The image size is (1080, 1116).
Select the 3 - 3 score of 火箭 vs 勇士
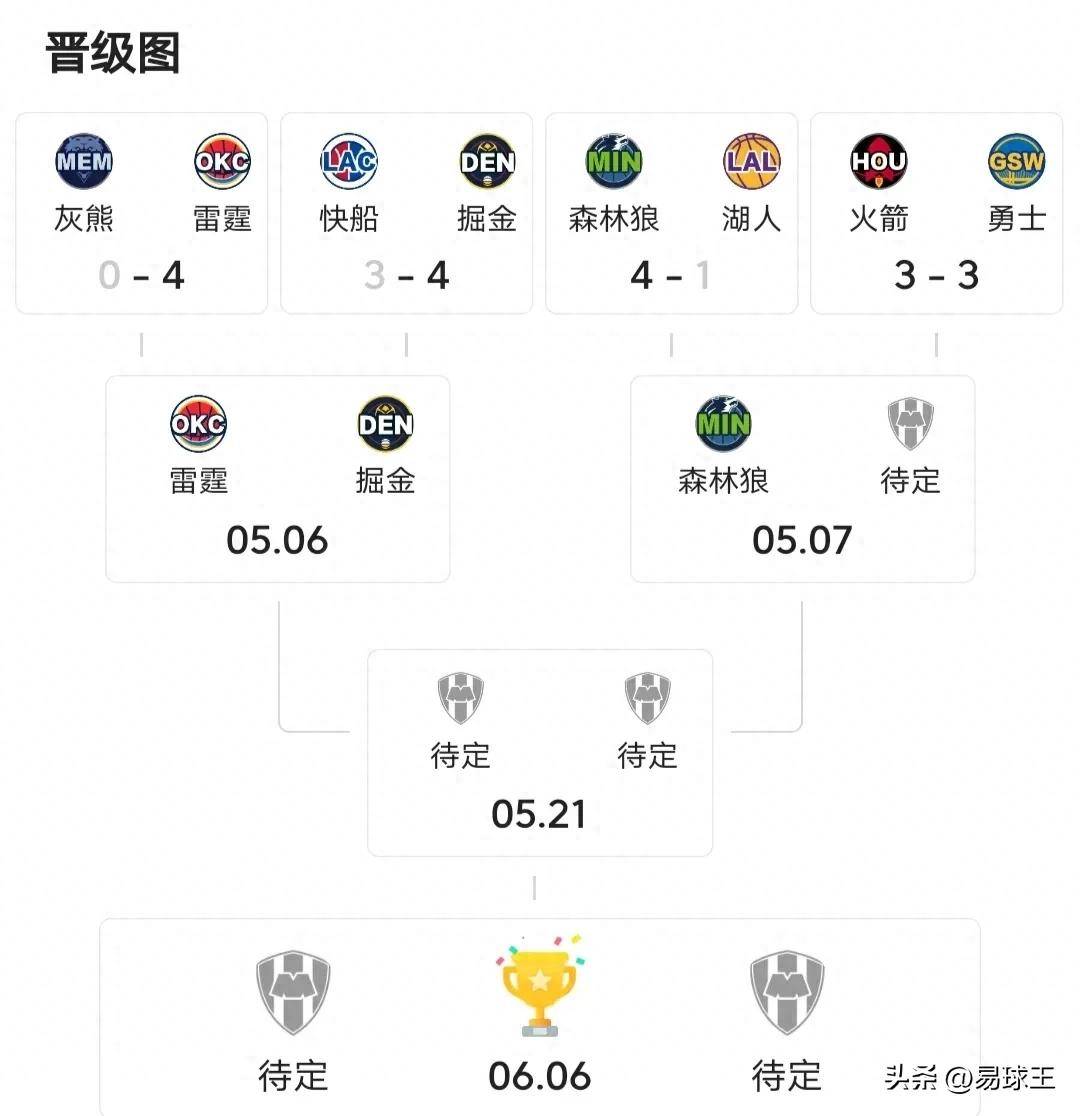[x=936, y=276]
